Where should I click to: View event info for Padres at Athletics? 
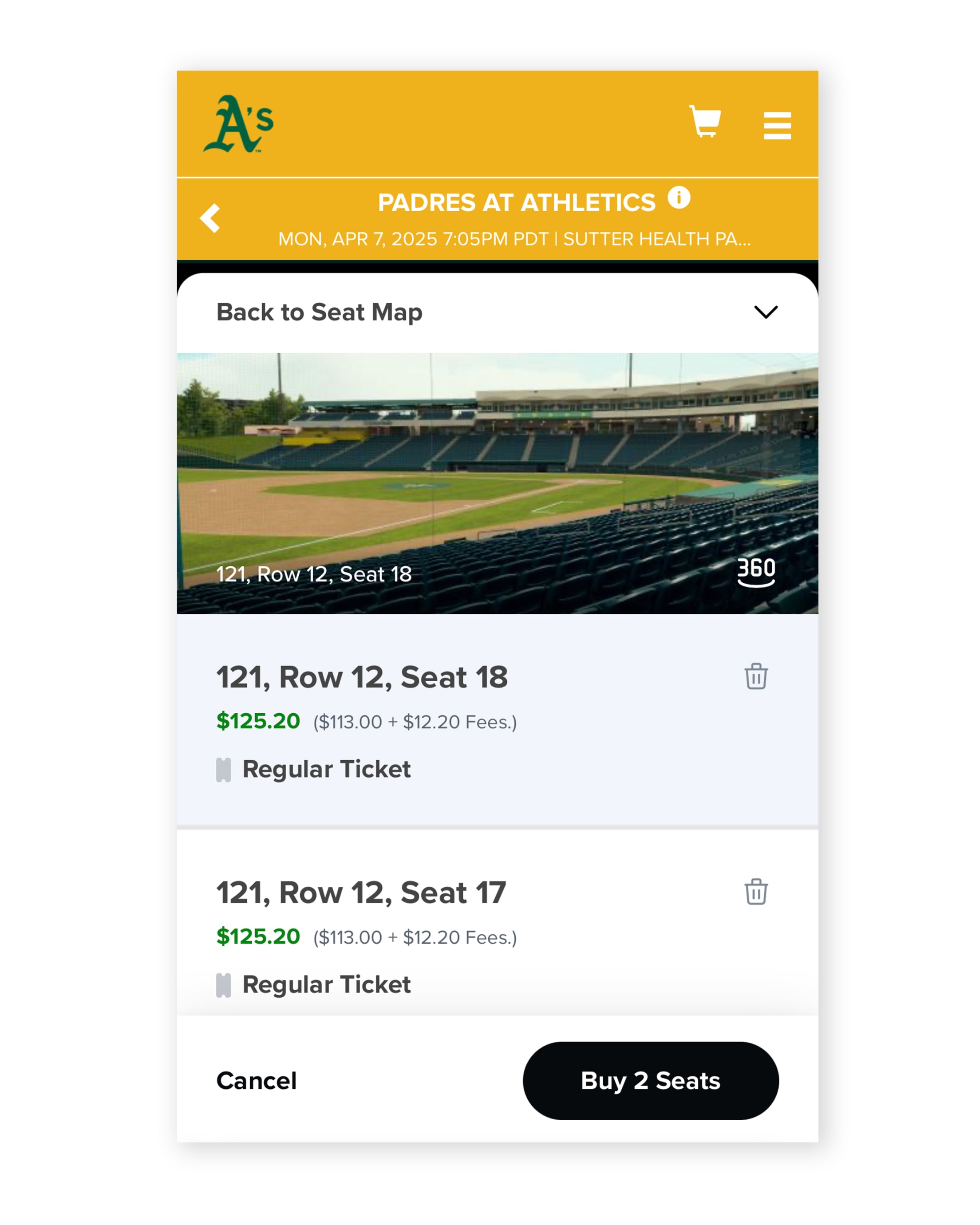[x=680, y=197]
